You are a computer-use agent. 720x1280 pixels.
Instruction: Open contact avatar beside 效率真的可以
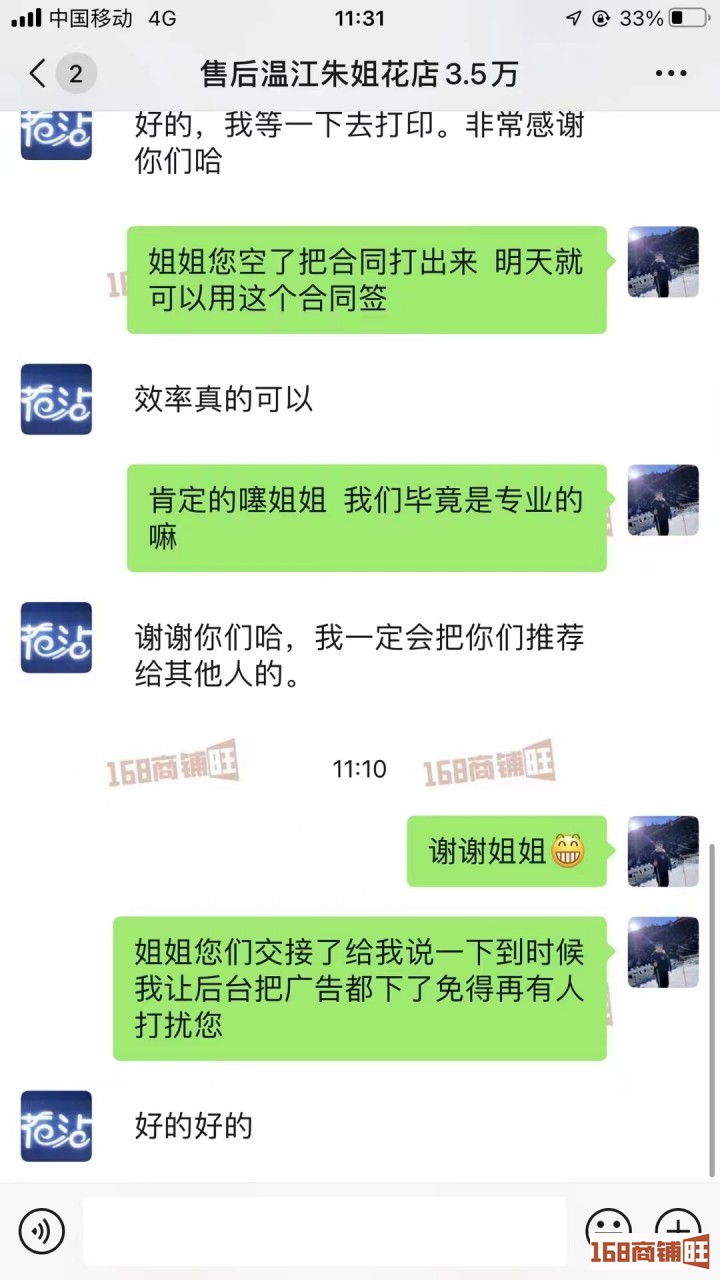coord(56,399)
